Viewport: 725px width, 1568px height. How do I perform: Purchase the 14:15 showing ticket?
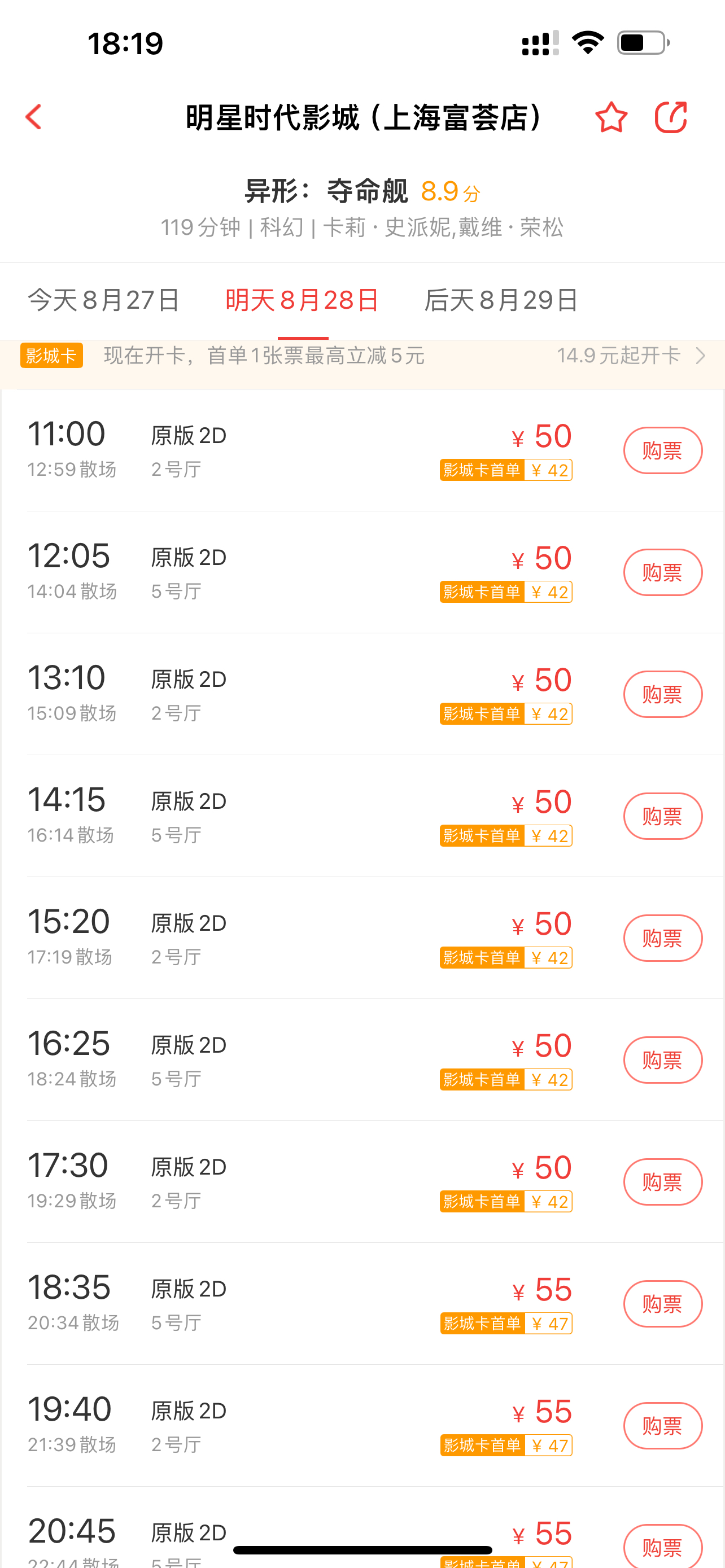[662, 816]
